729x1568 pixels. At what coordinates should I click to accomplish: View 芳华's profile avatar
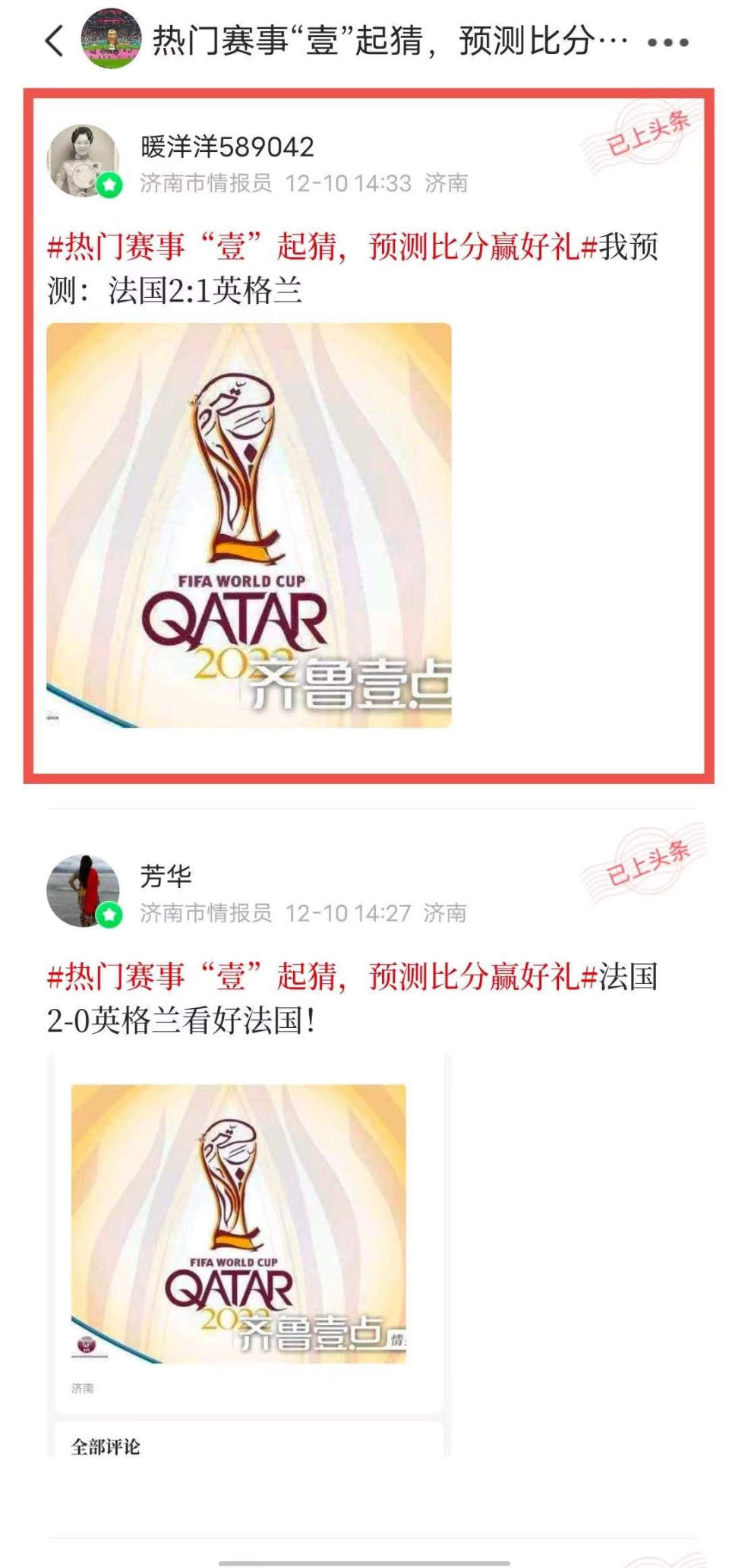[x=84, y=890]
